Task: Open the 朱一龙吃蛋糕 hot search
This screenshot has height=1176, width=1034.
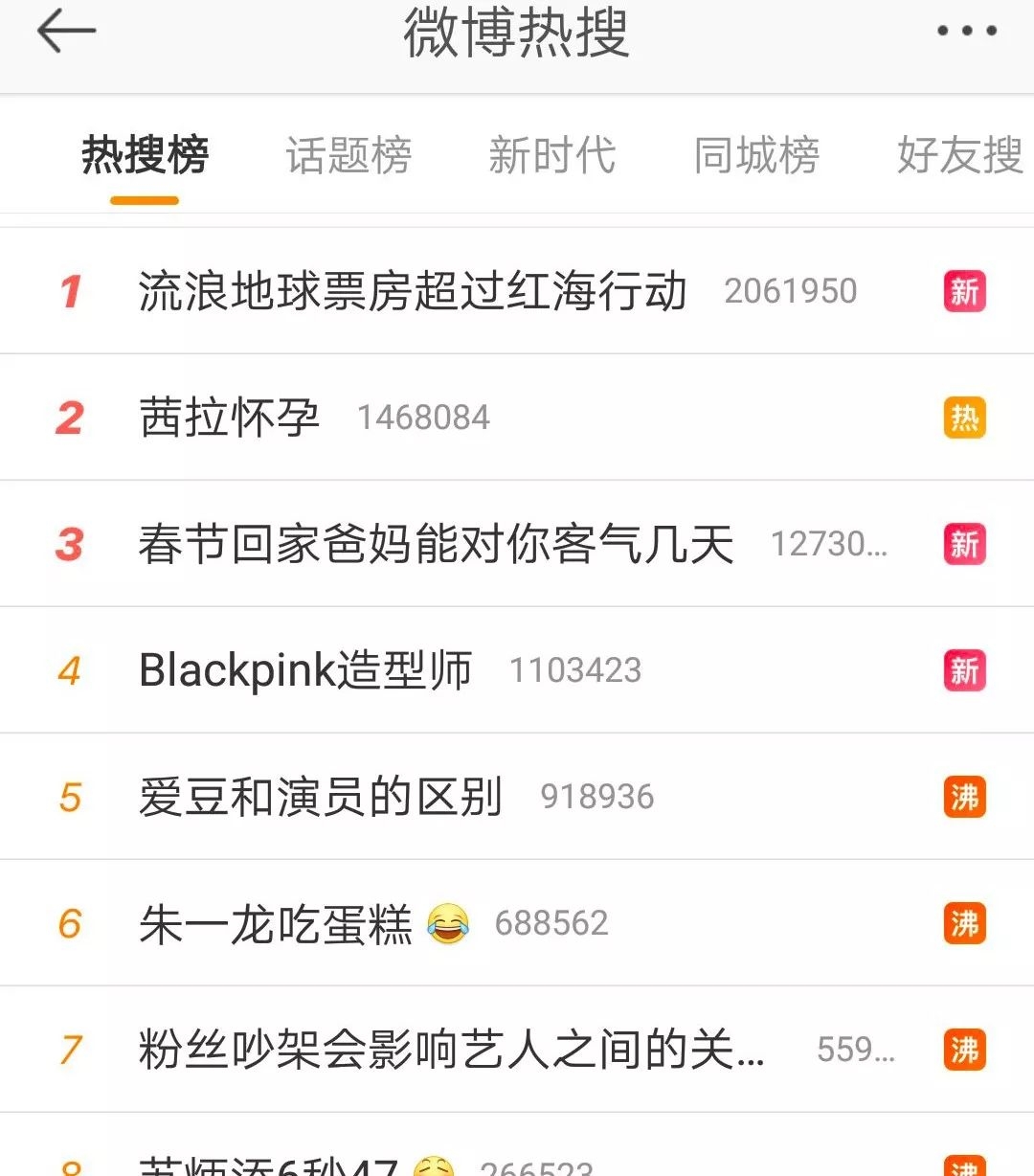Action: click(x=276, y=923)
